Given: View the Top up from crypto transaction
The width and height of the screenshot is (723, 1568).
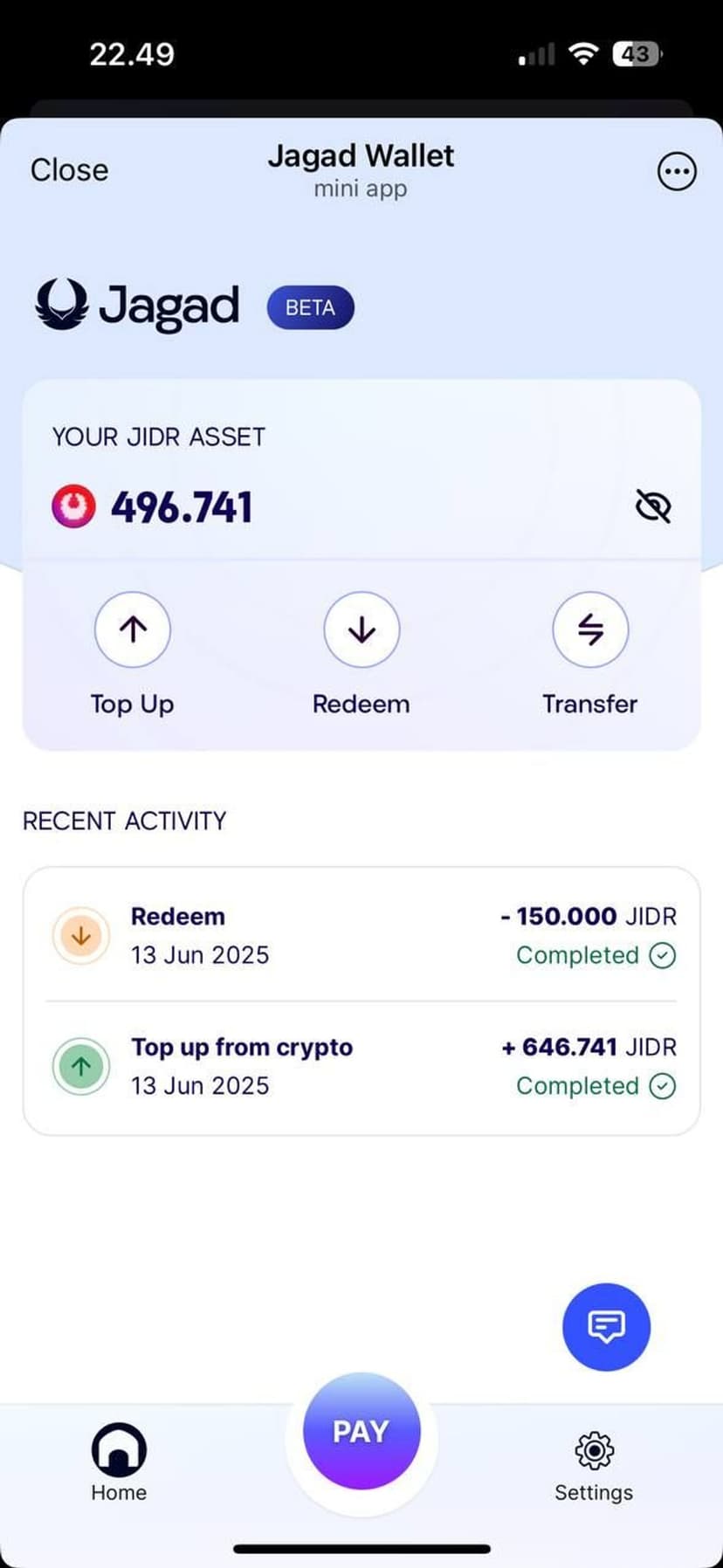Looking at the screenshot, I should click(x=361, y=1066).
